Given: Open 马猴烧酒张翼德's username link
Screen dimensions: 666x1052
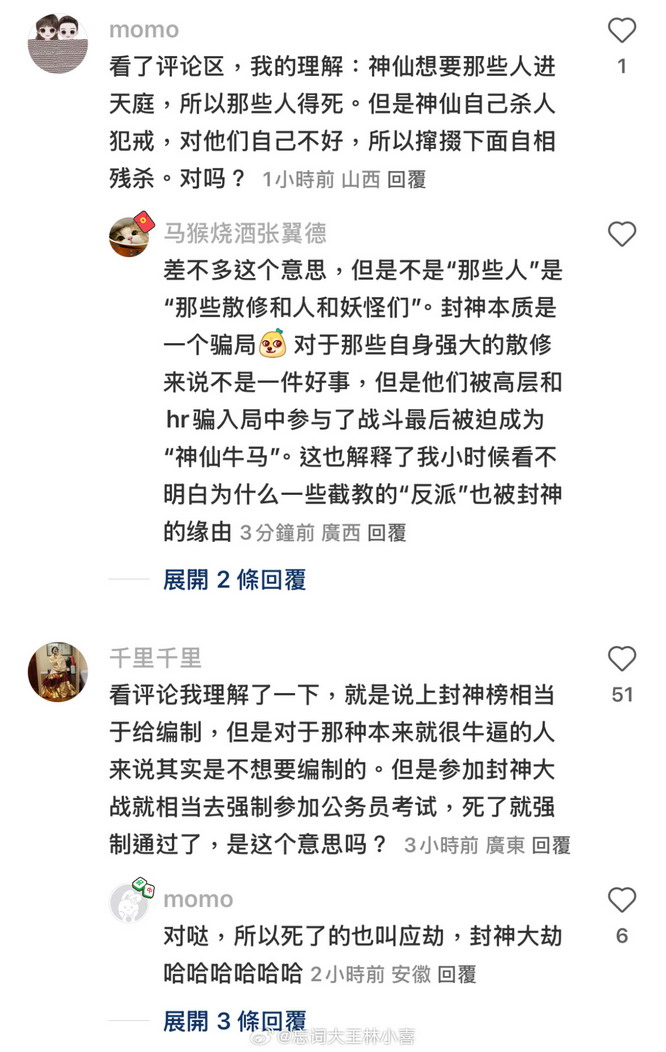Looking at the screenshot, I should [x=244, y=234].
